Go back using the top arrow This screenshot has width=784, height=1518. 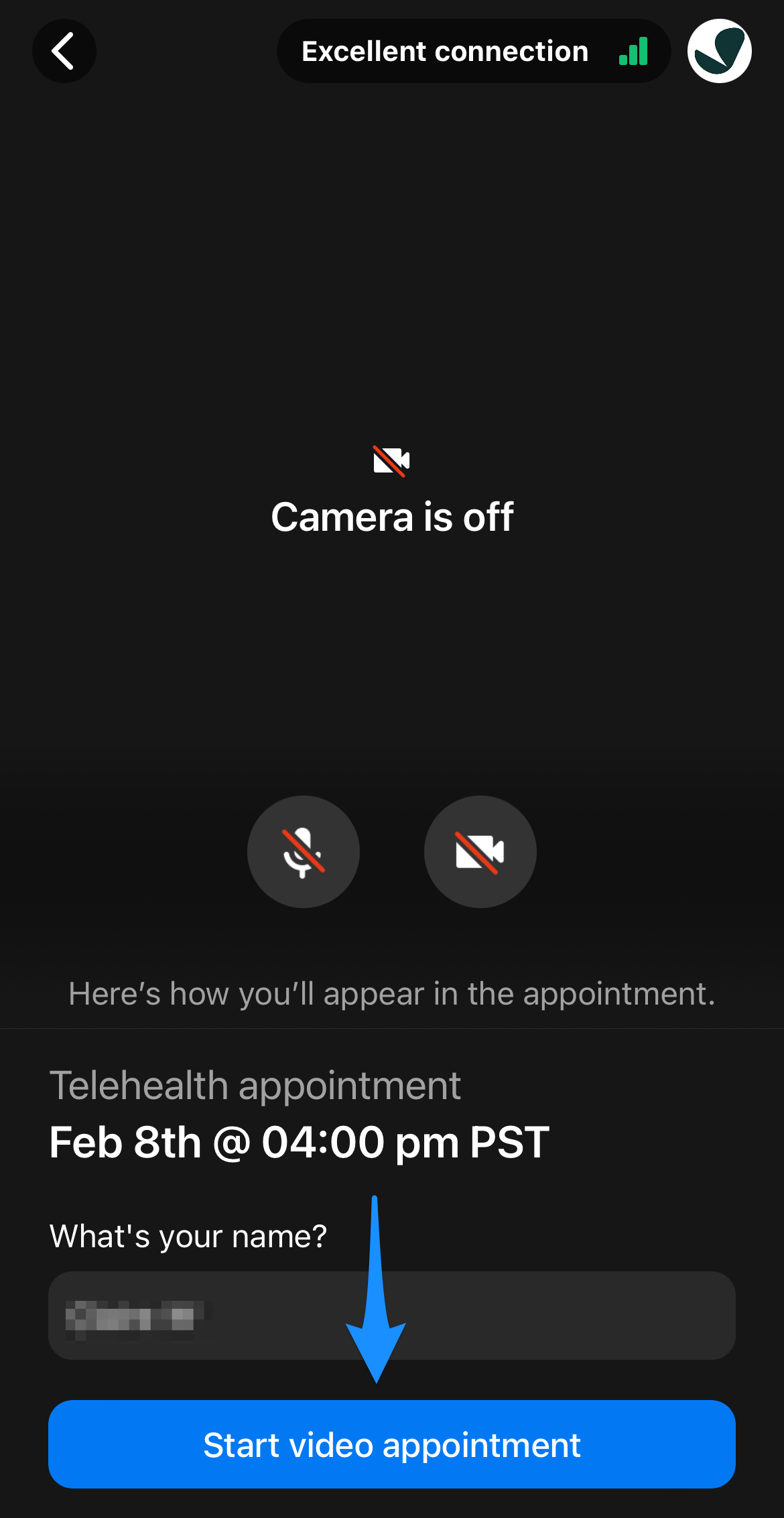(x=64, y=51)
